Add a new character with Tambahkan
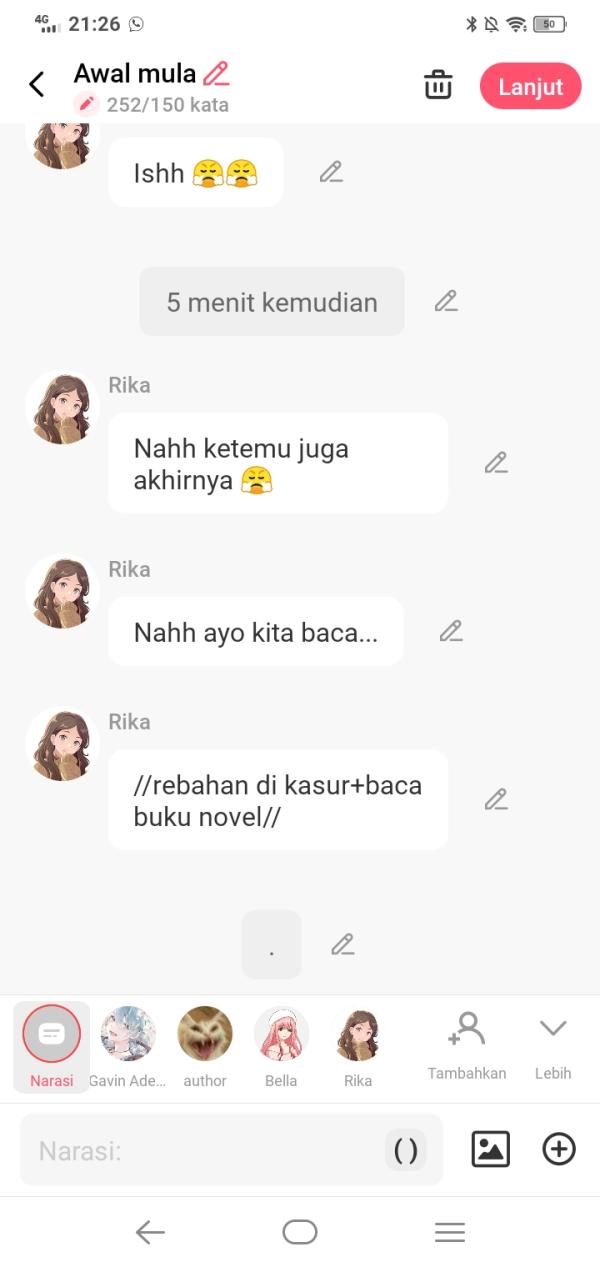 pos(467,1045)
